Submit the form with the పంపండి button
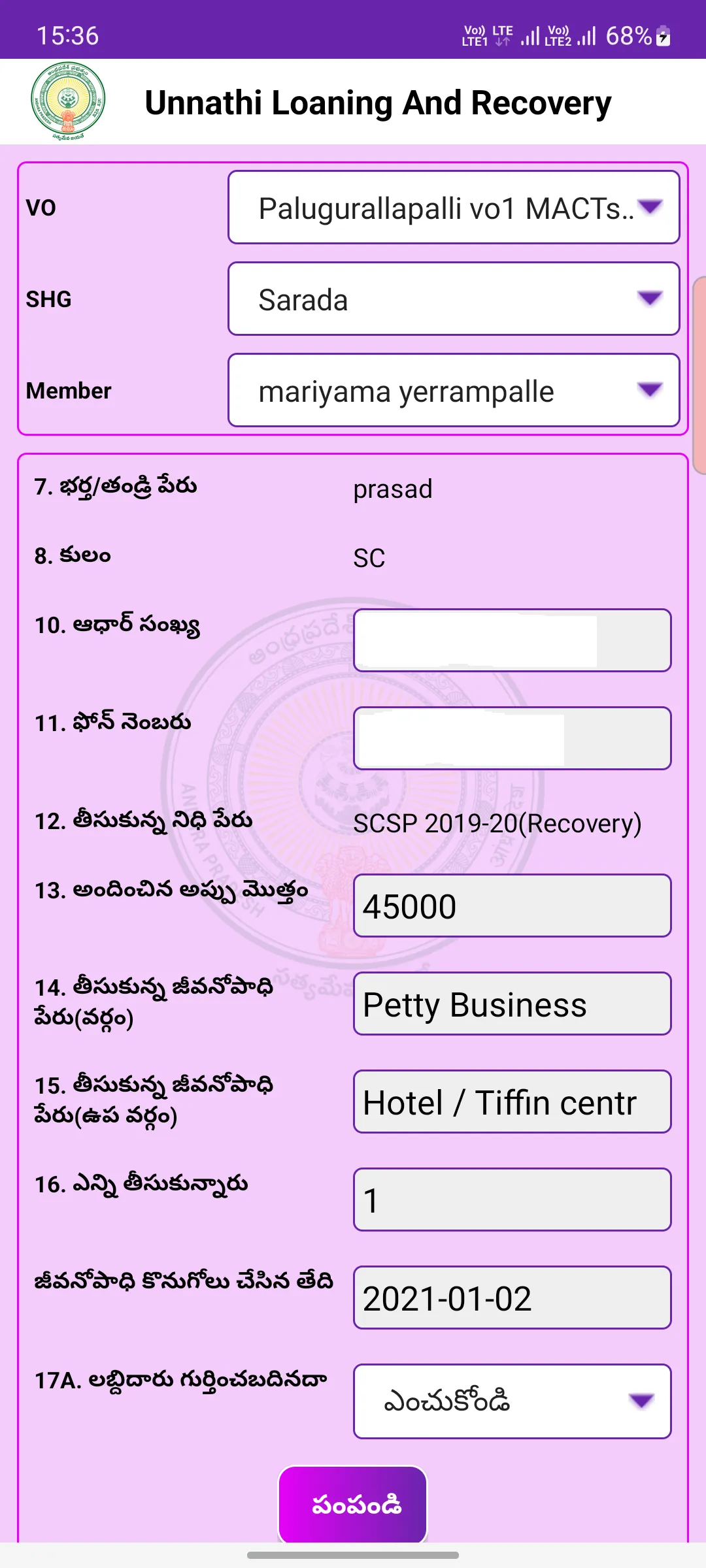 tap(353, 1505)
